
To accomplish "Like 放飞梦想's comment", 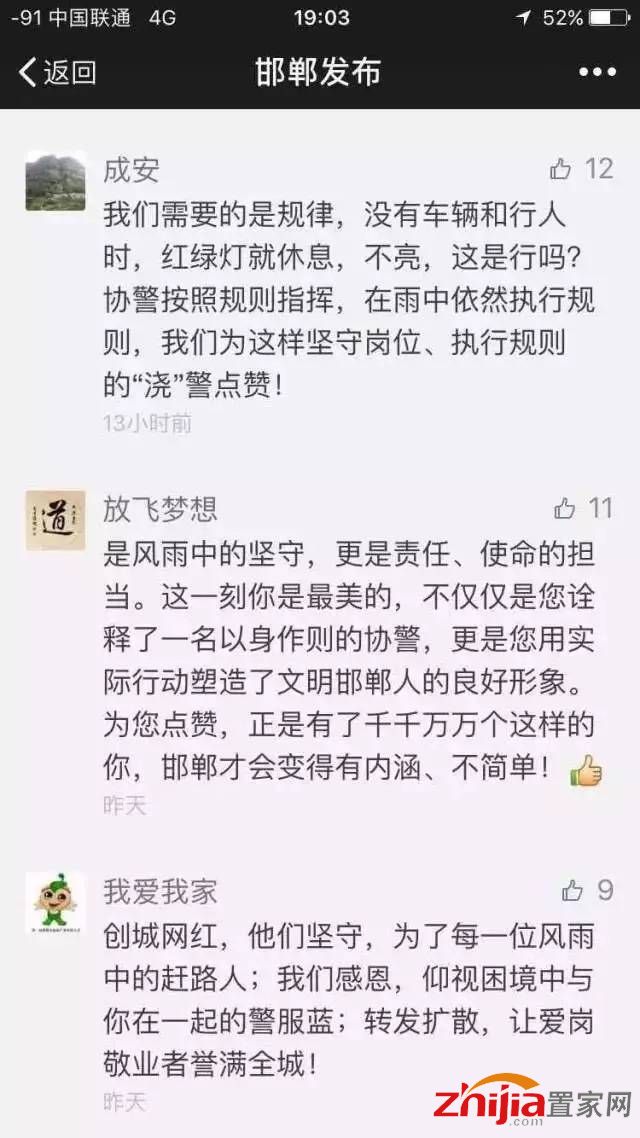I will pyautogui.click(x=564, y=508).
